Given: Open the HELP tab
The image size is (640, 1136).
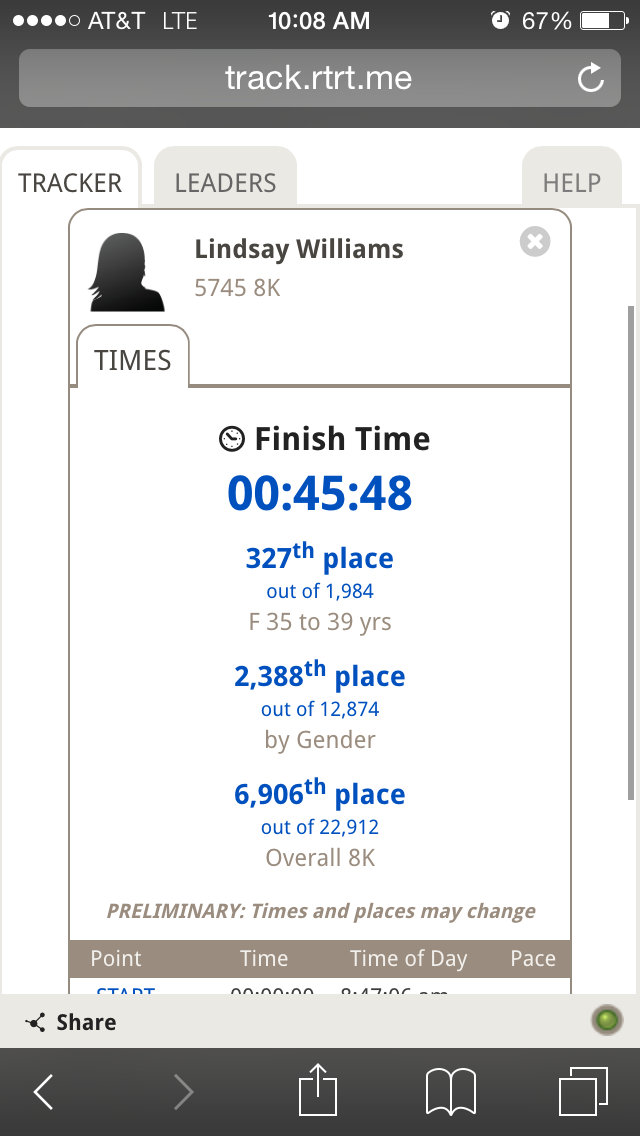Looking at the screenshot, I should pyautogui.click(x=571, y=183).
